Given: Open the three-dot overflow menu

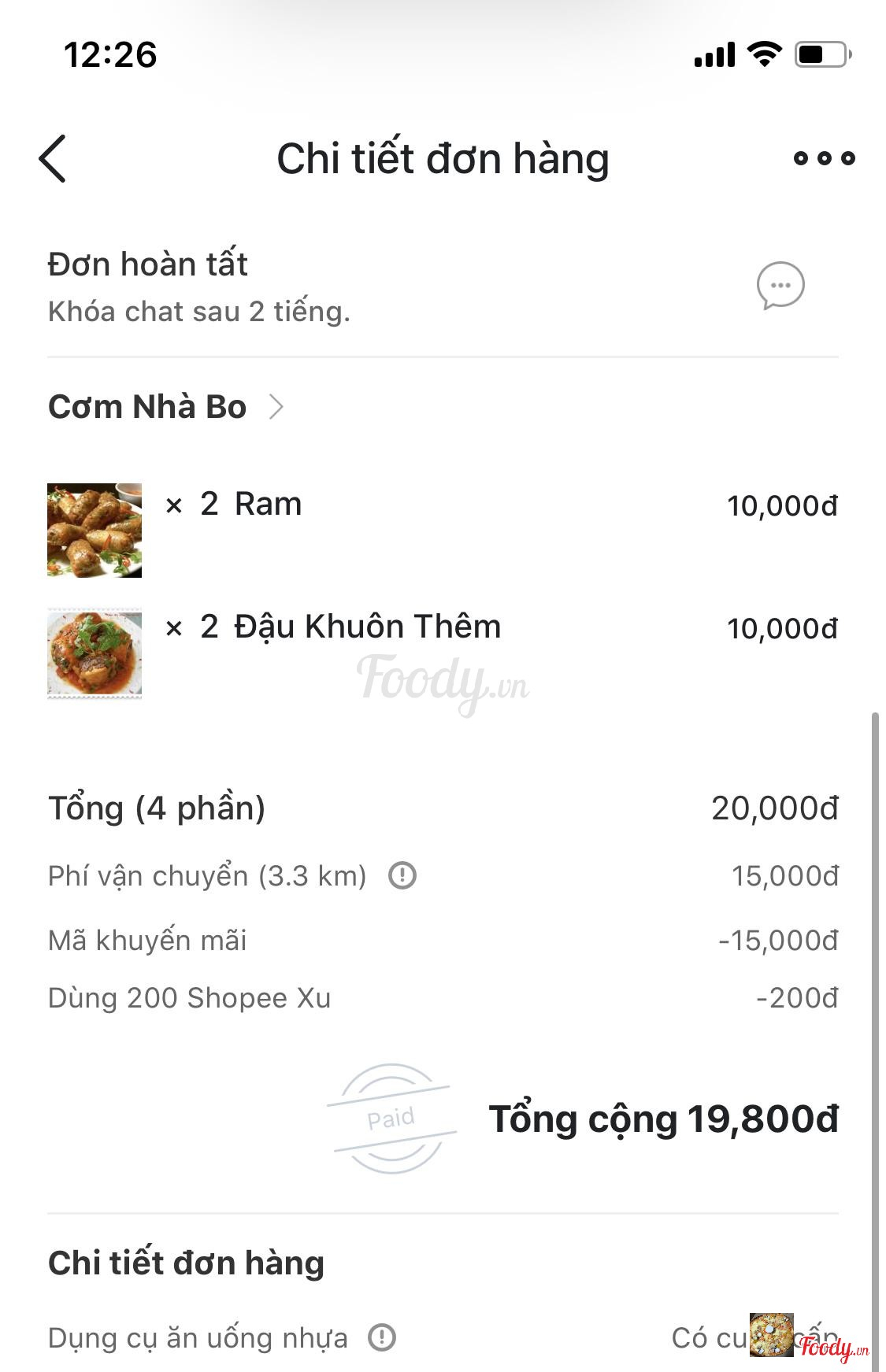Looking at the screenshot, I should point(824,158).
